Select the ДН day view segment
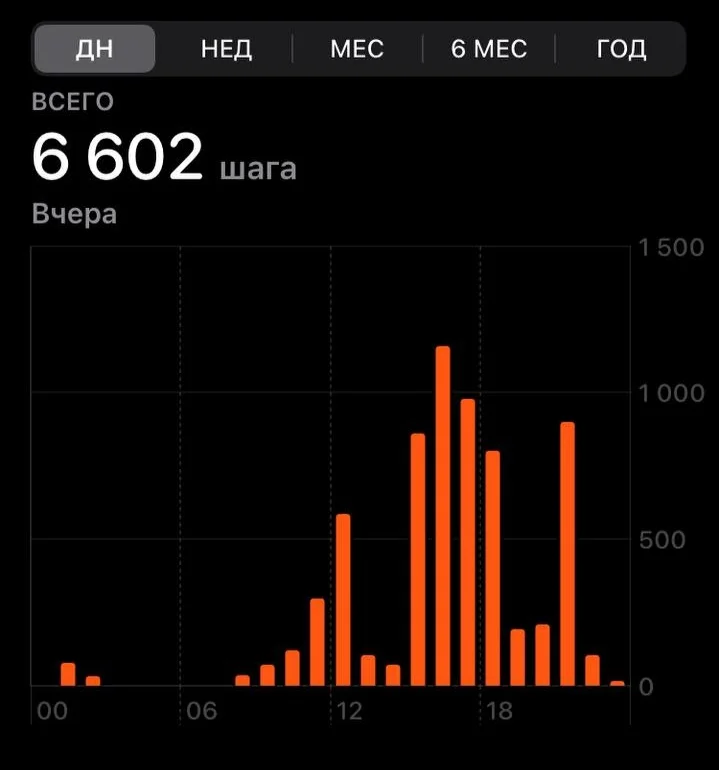This screenshot has width=719, height=770. point(94,48)
